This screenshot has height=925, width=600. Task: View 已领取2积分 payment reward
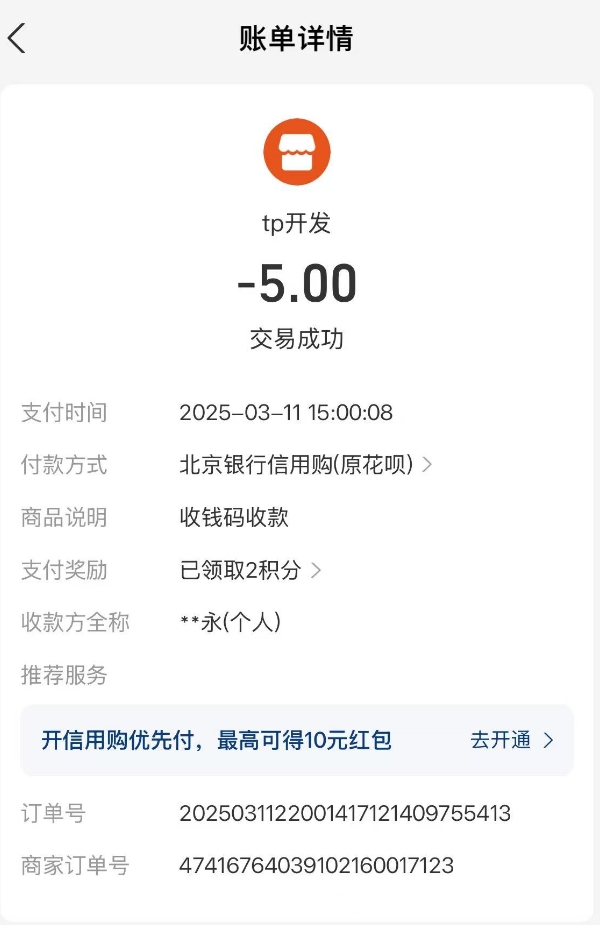coord(250,570)
